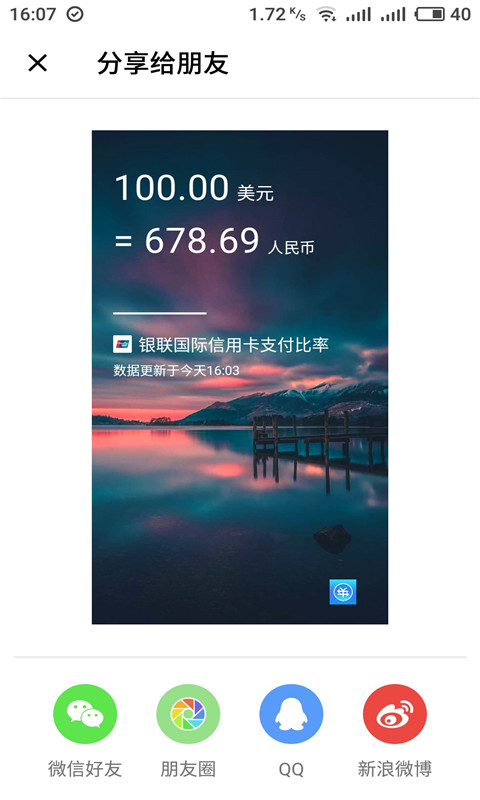Share to WeChat Moments (朋友圈)
Image resolution: width=480 pixels, height=800 pixels.
188,714
